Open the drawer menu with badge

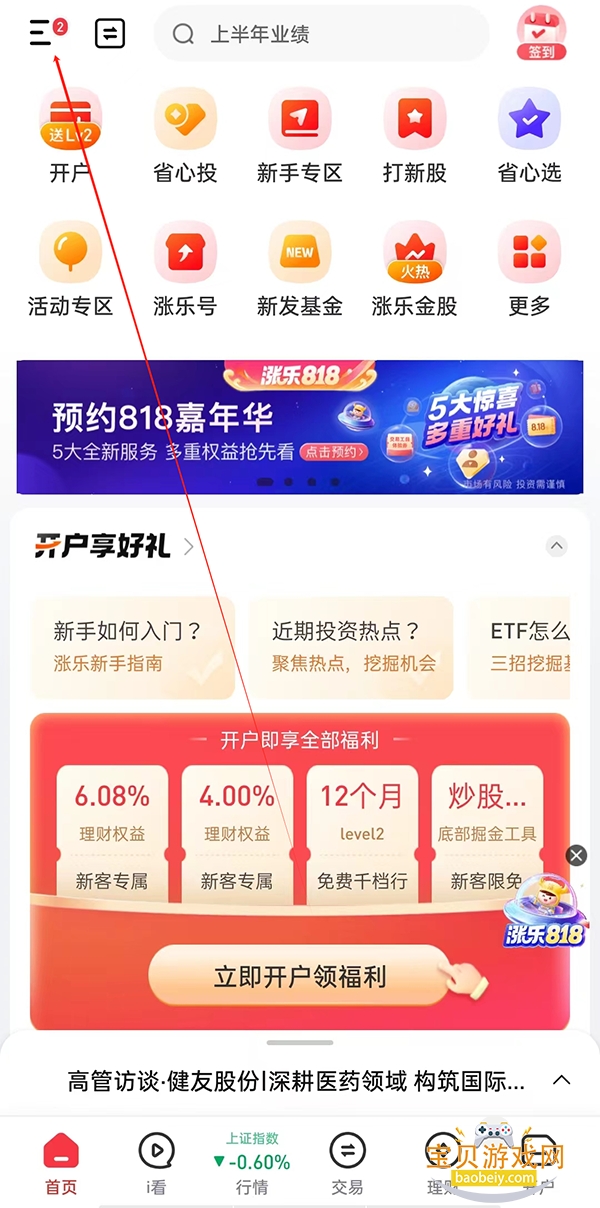pos(42,34)
